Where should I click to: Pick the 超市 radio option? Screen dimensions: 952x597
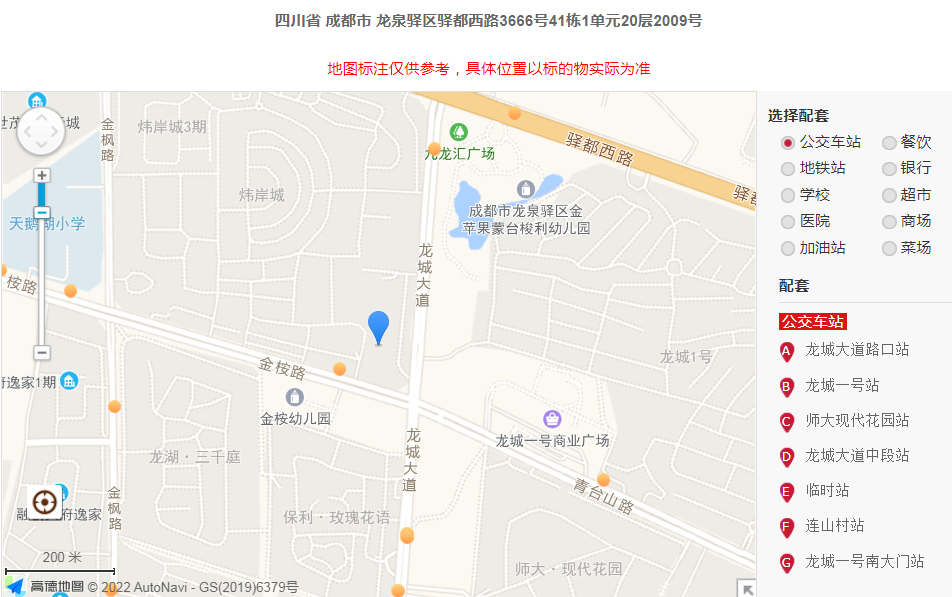tap(889, 196)
